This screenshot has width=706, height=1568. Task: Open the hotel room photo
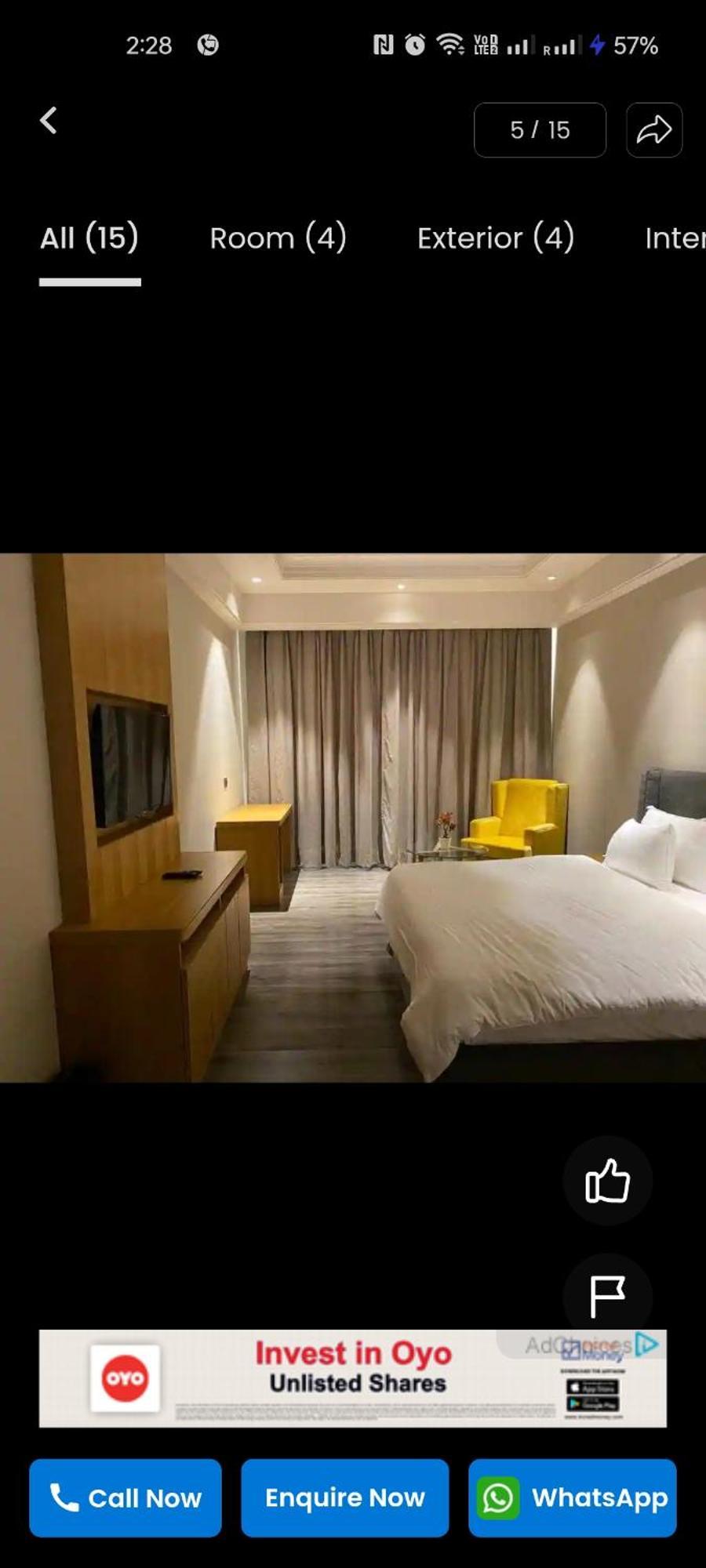[x=353, y=818]
